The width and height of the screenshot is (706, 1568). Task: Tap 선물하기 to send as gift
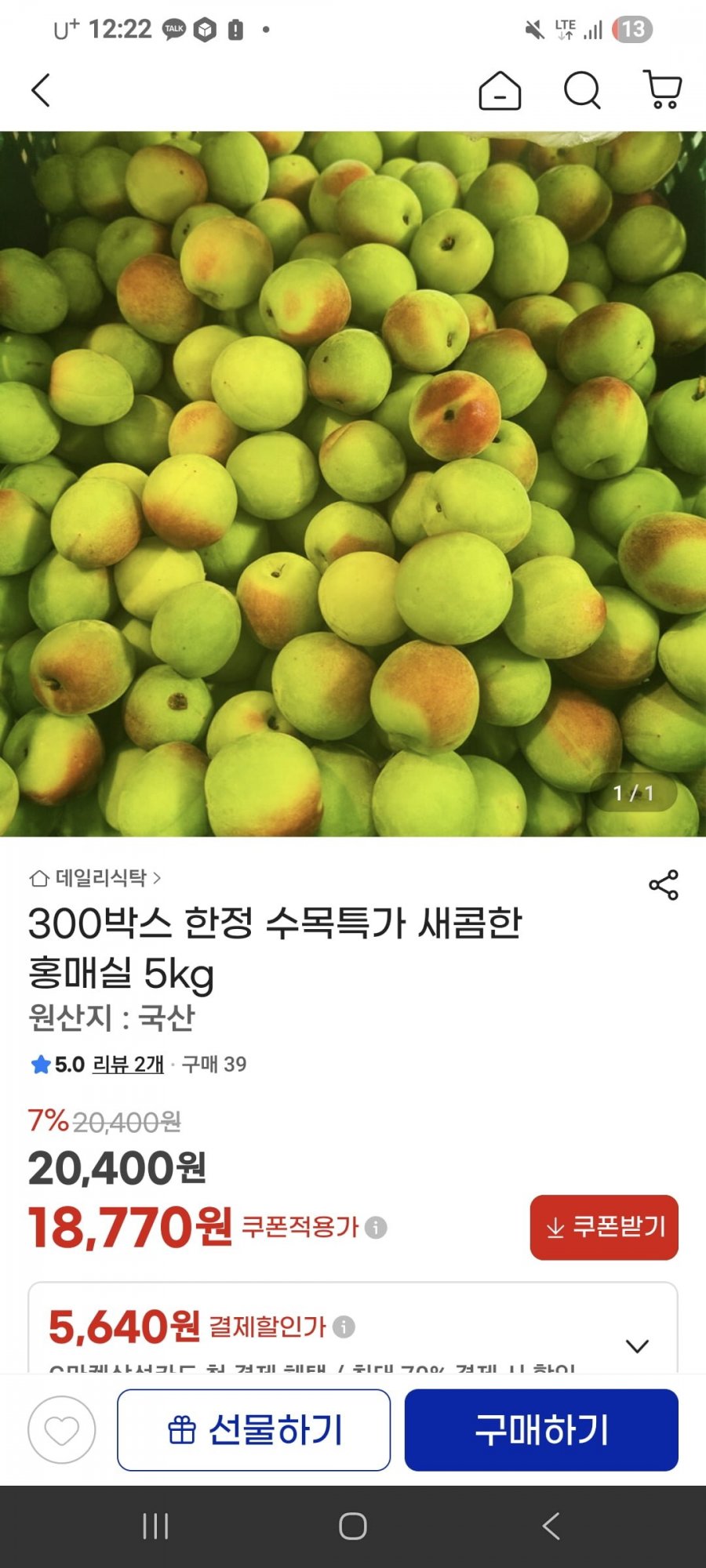point(253,1430)
